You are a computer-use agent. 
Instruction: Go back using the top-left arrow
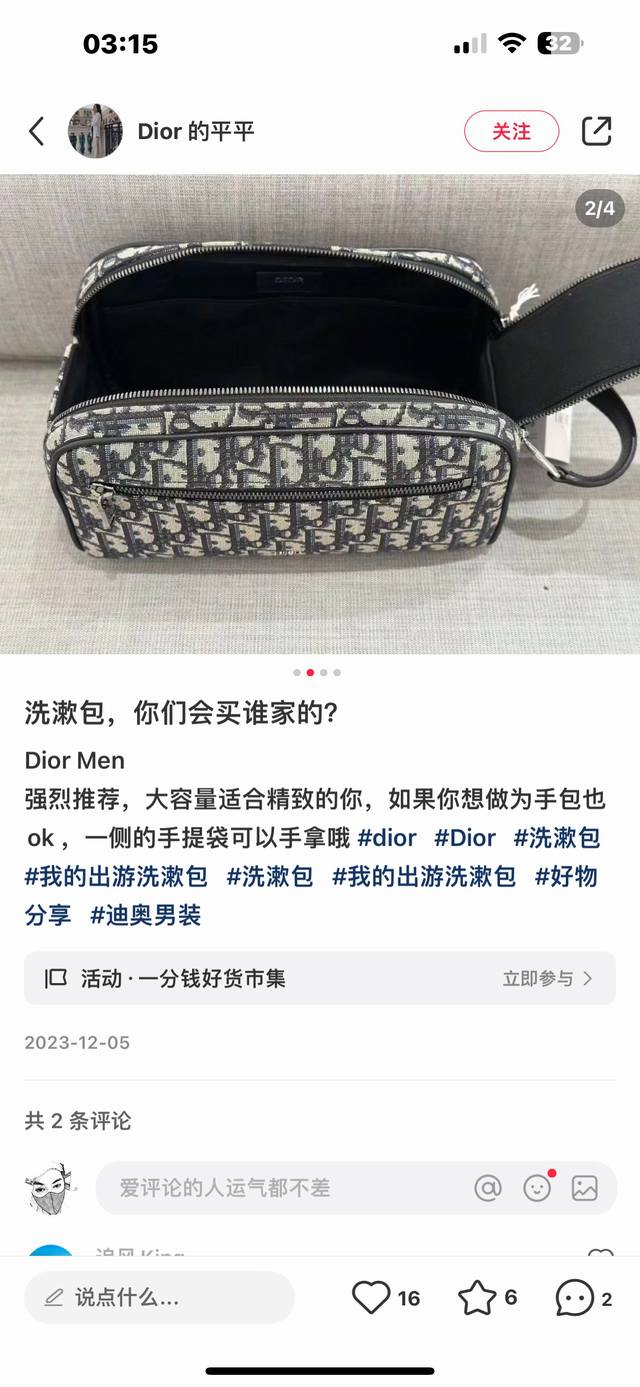point(37,131)
